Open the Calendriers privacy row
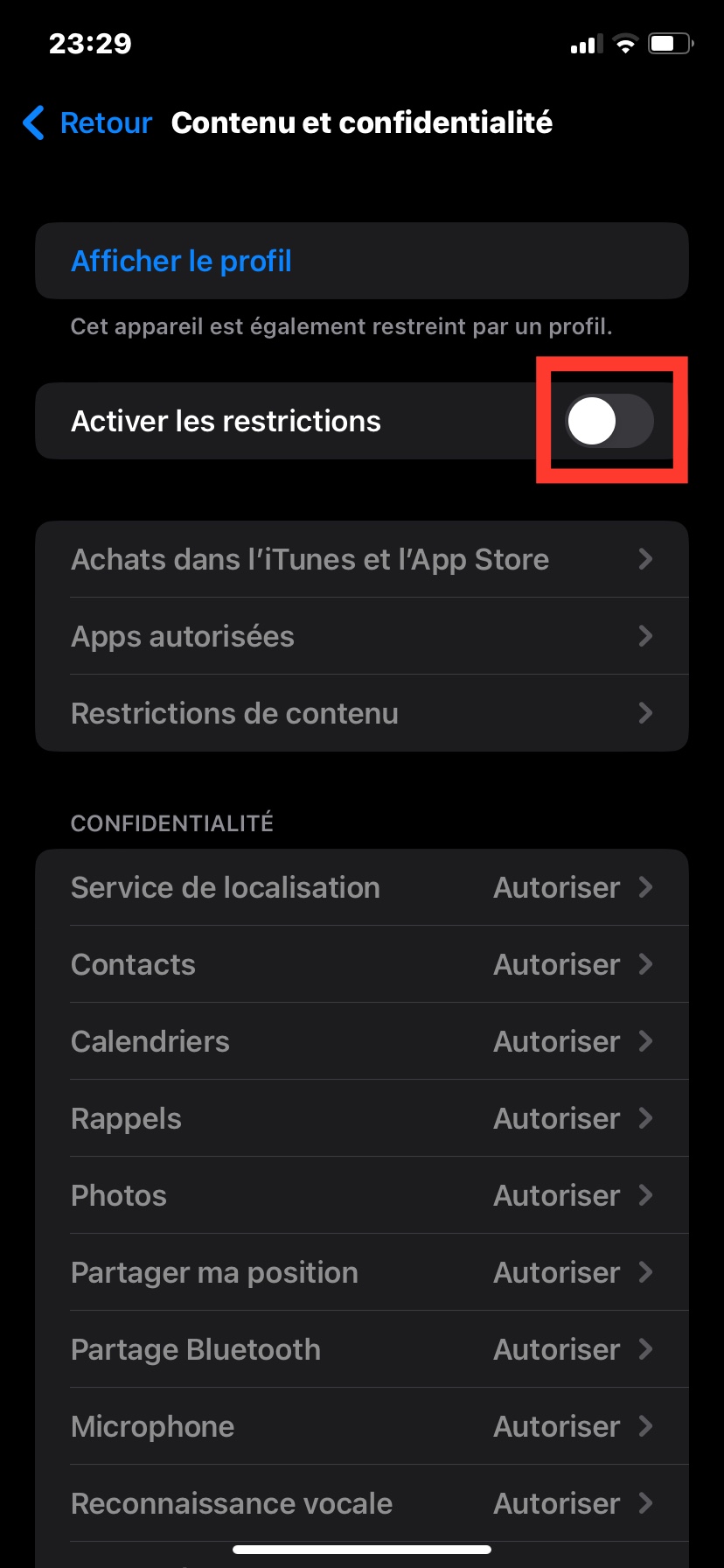Image resolution: width=724 pixels, height=1568 pixels. click(x=361, y=1041)
